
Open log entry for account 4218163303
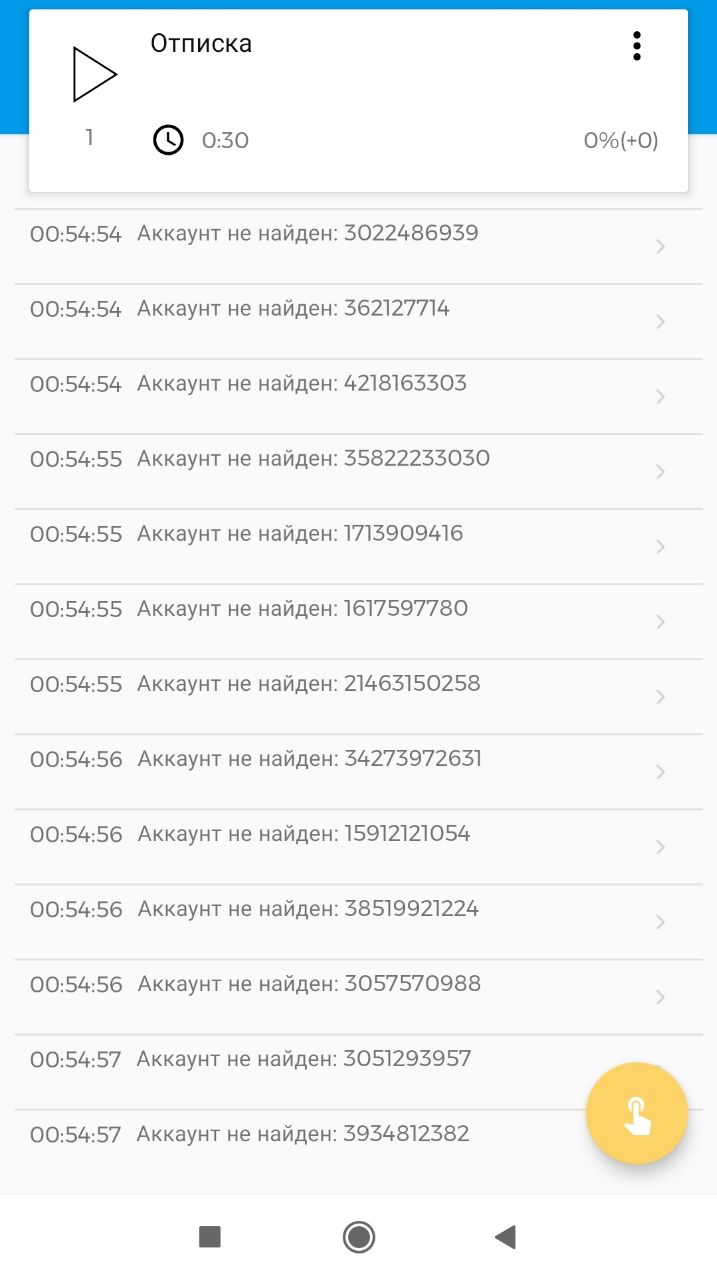click(x=358, y=397)
